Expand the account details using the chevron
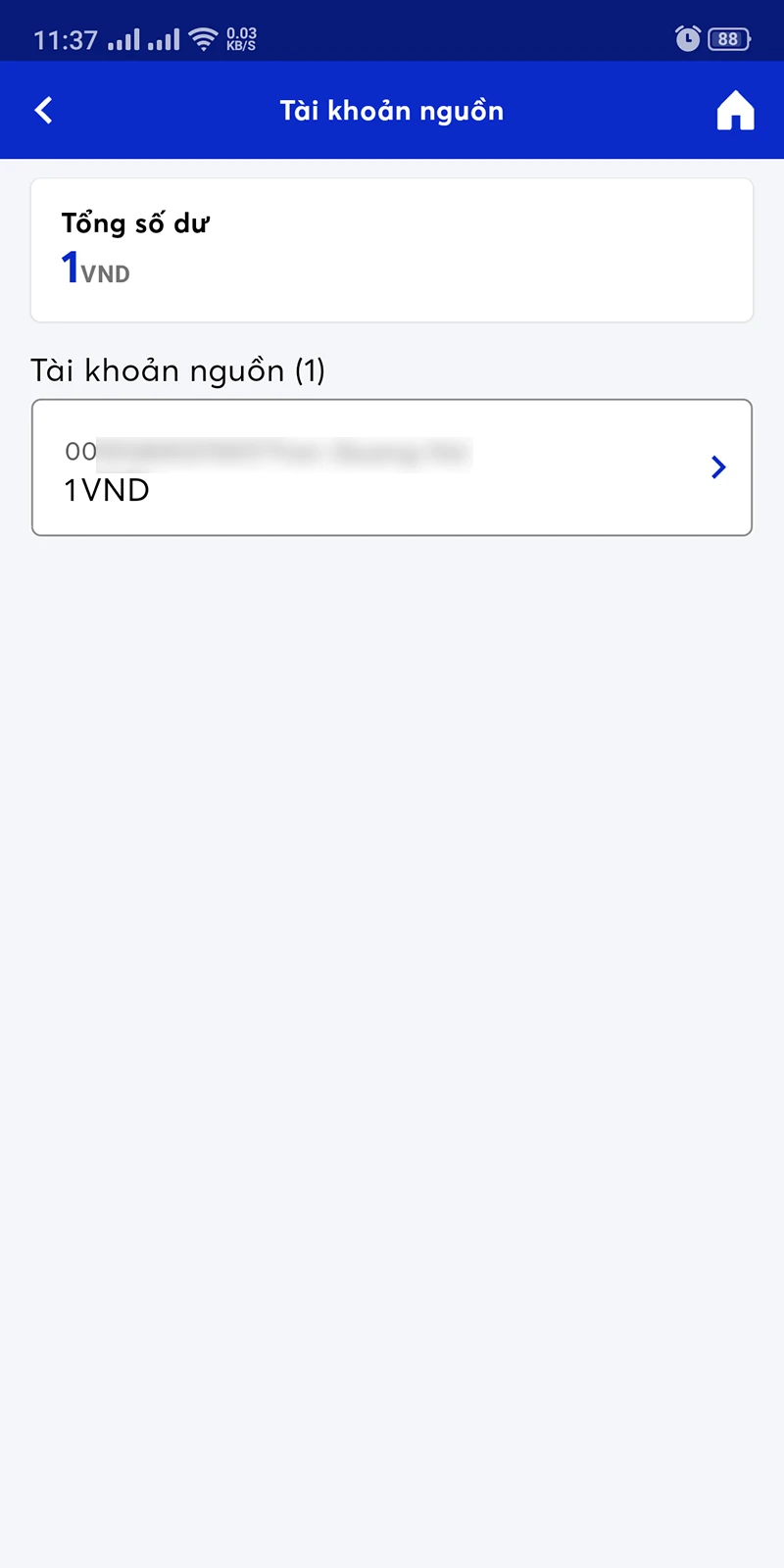The width and height of the screenshot is (784, 1568). 718,467
